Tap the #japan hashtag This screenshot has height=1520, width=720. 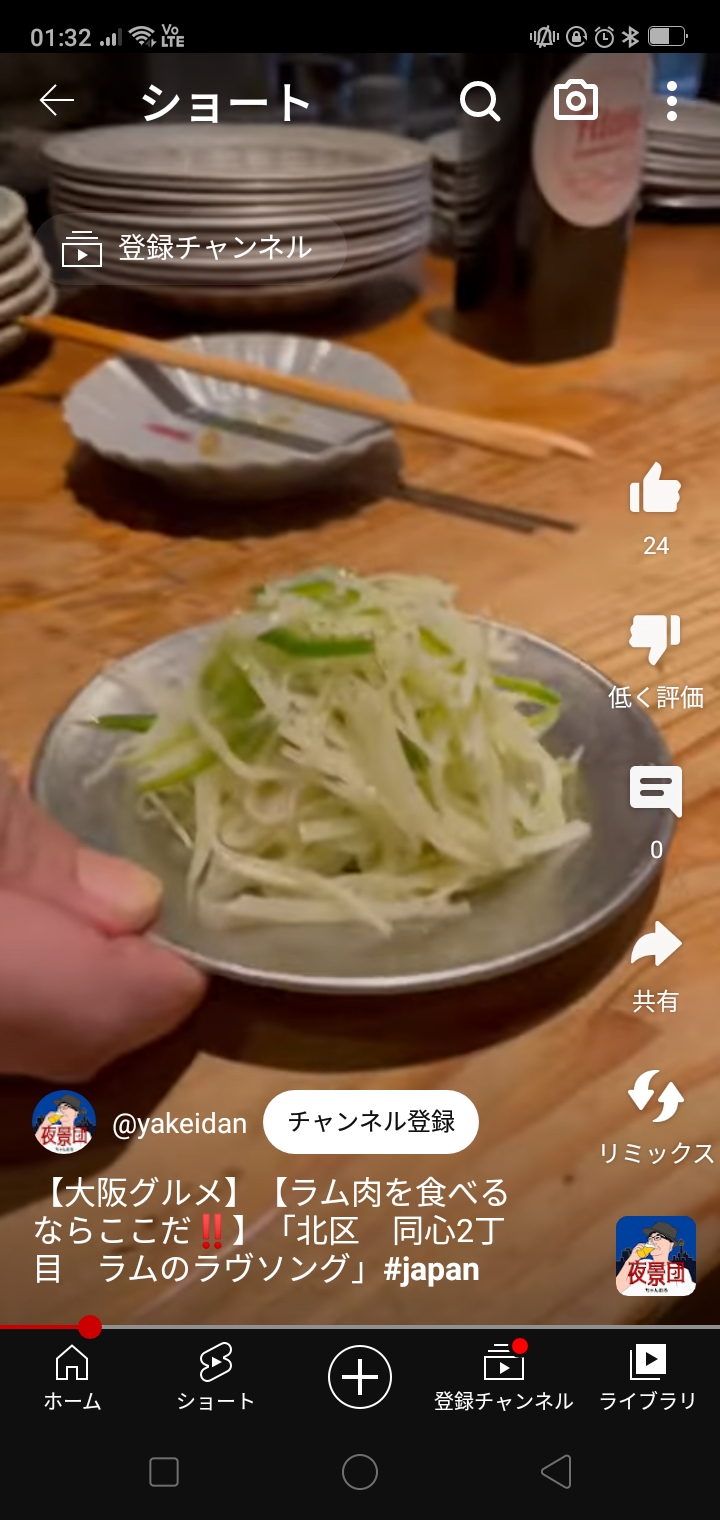coord(431,1270)
